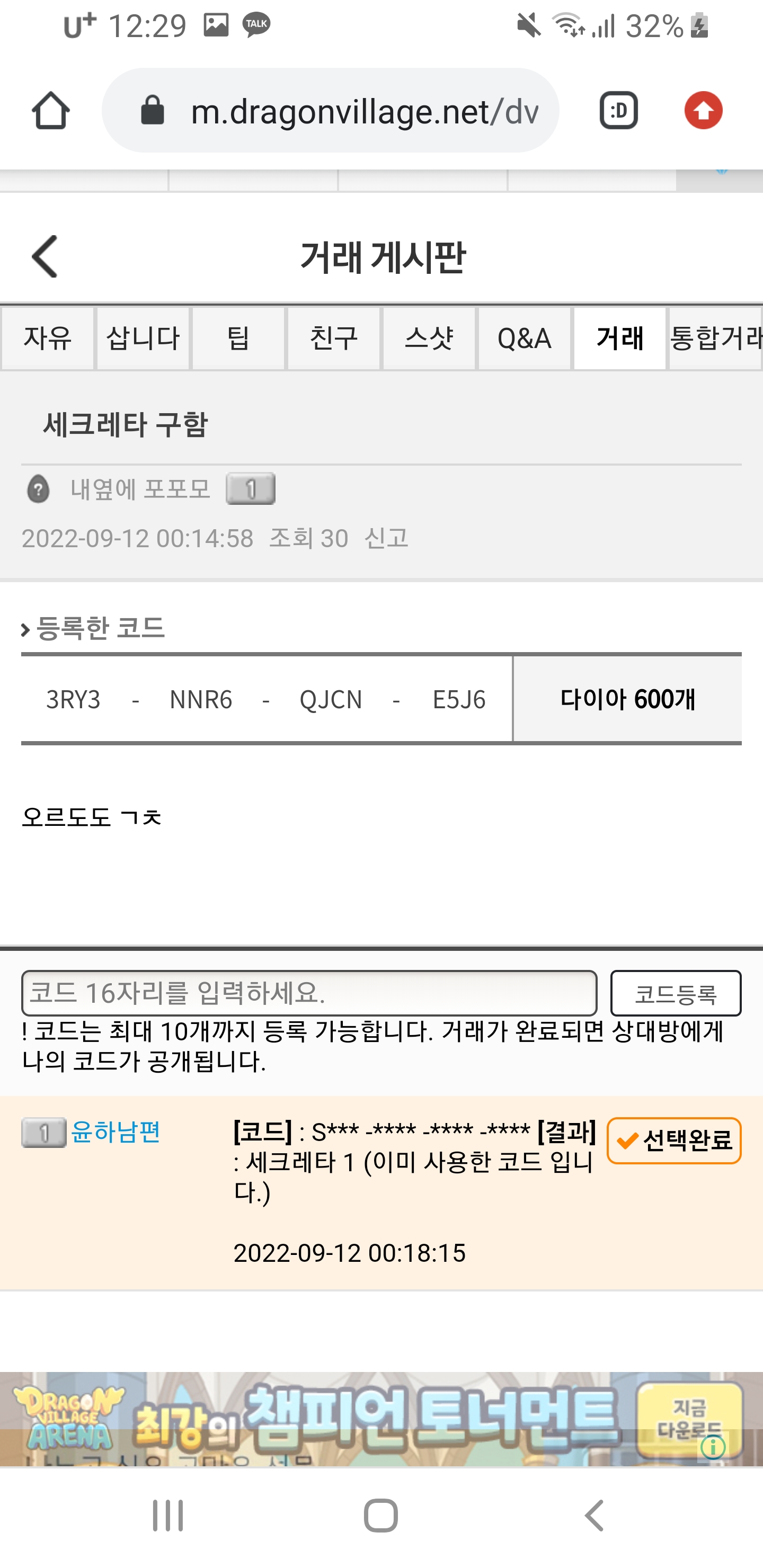Select the 거래 tab

pos(620,338)
